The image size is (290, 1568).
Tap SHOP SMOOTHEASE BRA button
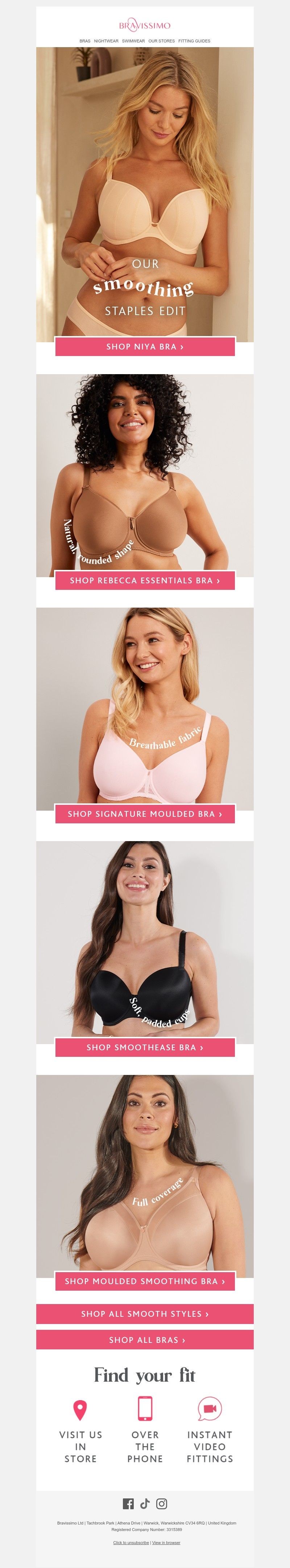point(145,1047)
